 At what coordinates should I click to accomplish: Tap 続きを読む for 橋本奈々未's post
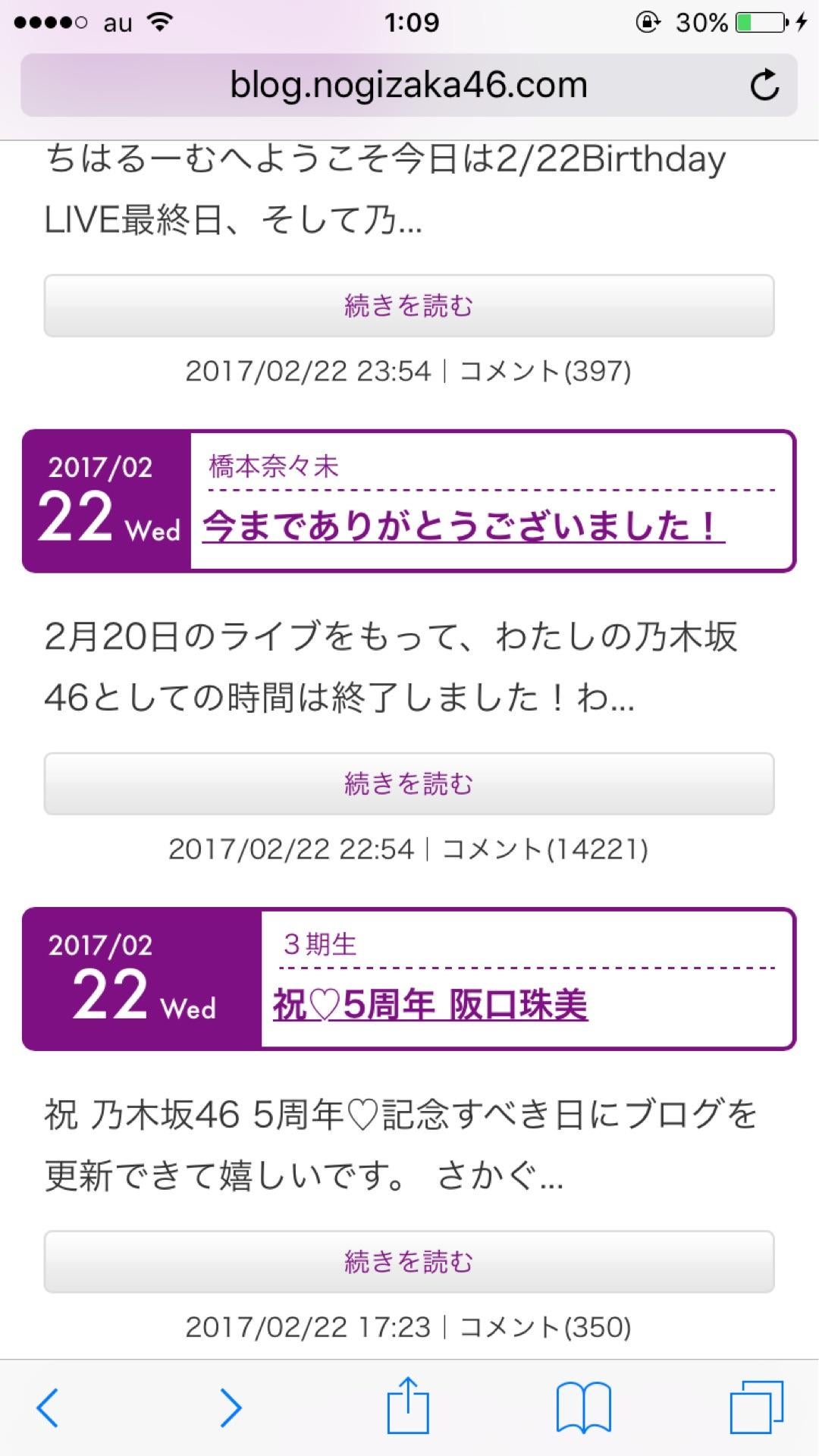click(409, 783)
